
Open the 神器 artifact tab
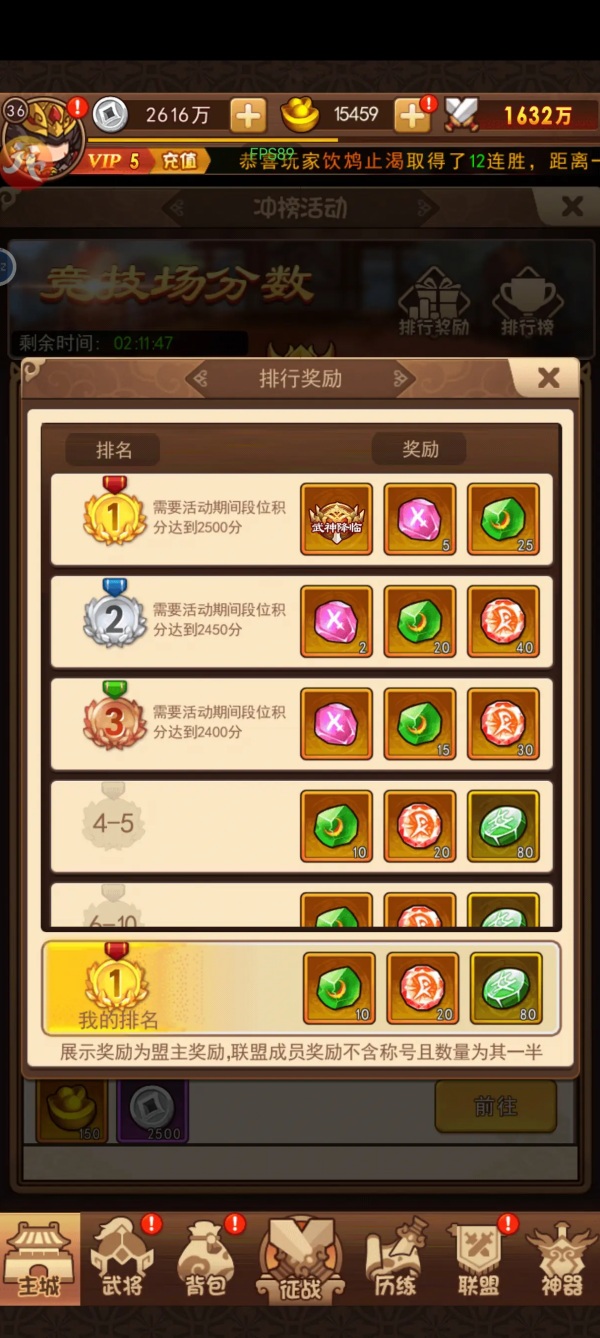tap(560, 1259)
